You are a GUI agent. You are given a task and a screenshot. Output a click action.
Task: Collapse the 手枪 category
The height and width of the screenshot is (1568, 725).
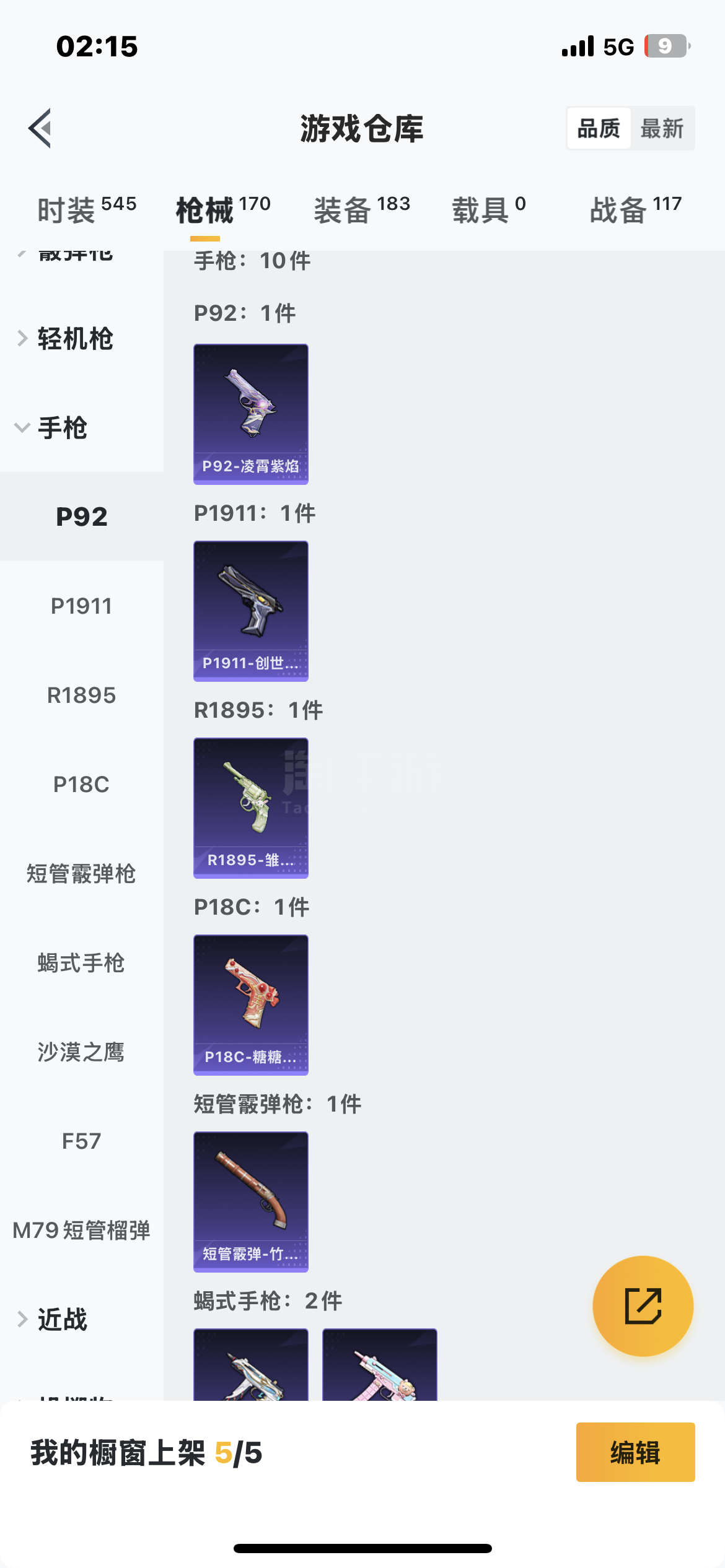click(x=62, y=428)
